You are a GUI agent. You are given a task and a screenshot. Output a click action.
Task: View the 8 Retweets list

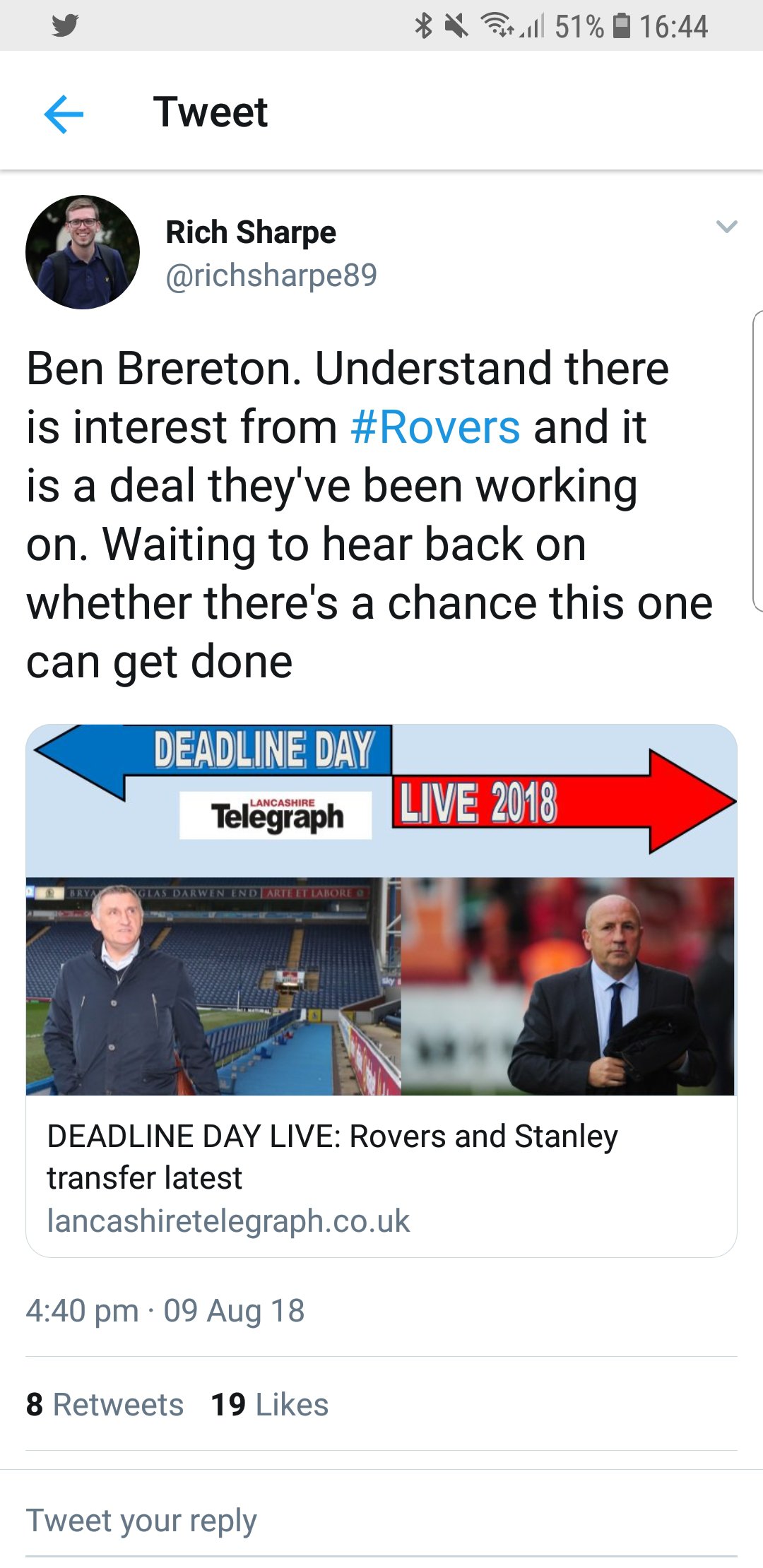[105, 1404]
